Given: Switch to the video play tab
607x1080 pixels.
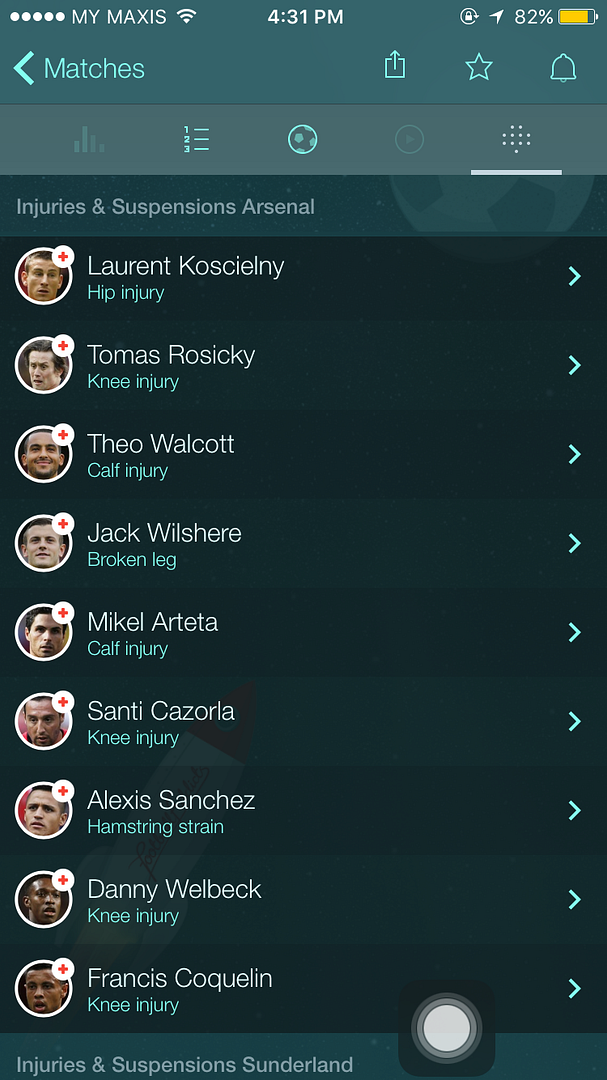Looking at the screenshot, I should [409, 140].
